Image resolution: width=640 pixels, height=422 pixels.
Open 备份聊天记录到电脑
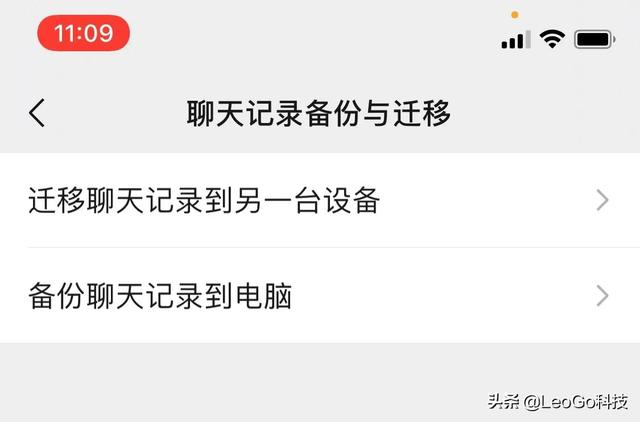click(318, 296)
